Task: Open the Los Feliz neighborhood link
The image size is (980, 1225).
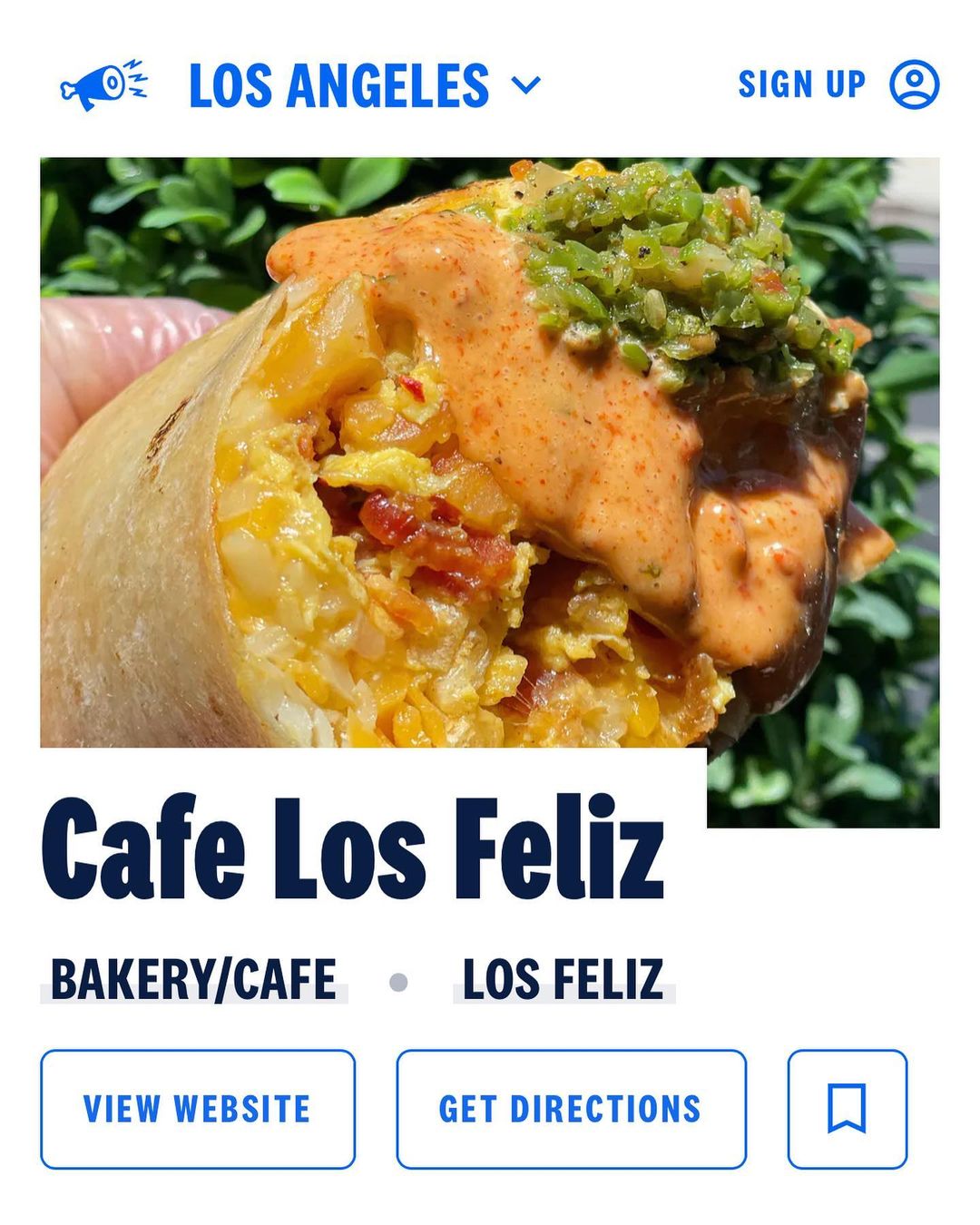Action: pyautogui.click(x=563, y=980)
